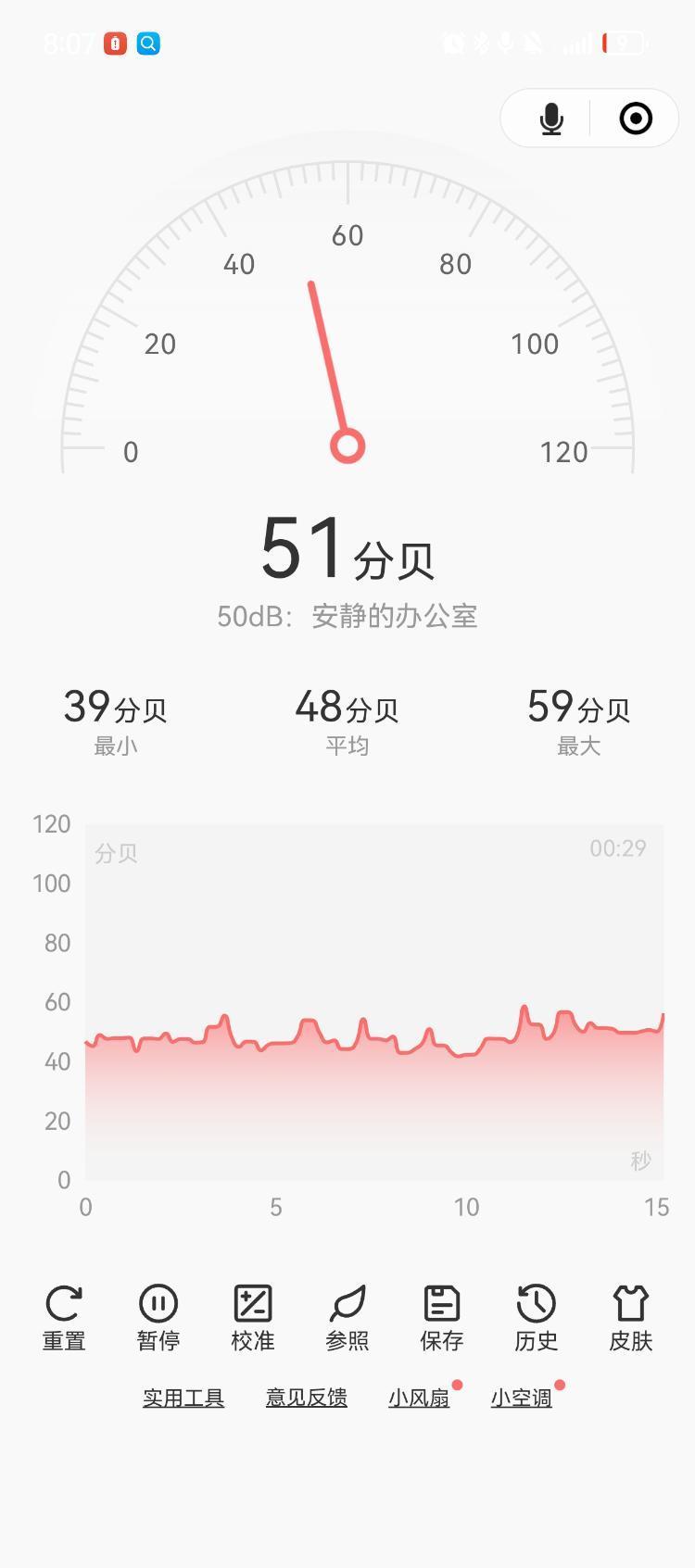Viewport: 695px width, 1568px height.
Task: Reset the measurement with 重置
Action: (64, 1318)
